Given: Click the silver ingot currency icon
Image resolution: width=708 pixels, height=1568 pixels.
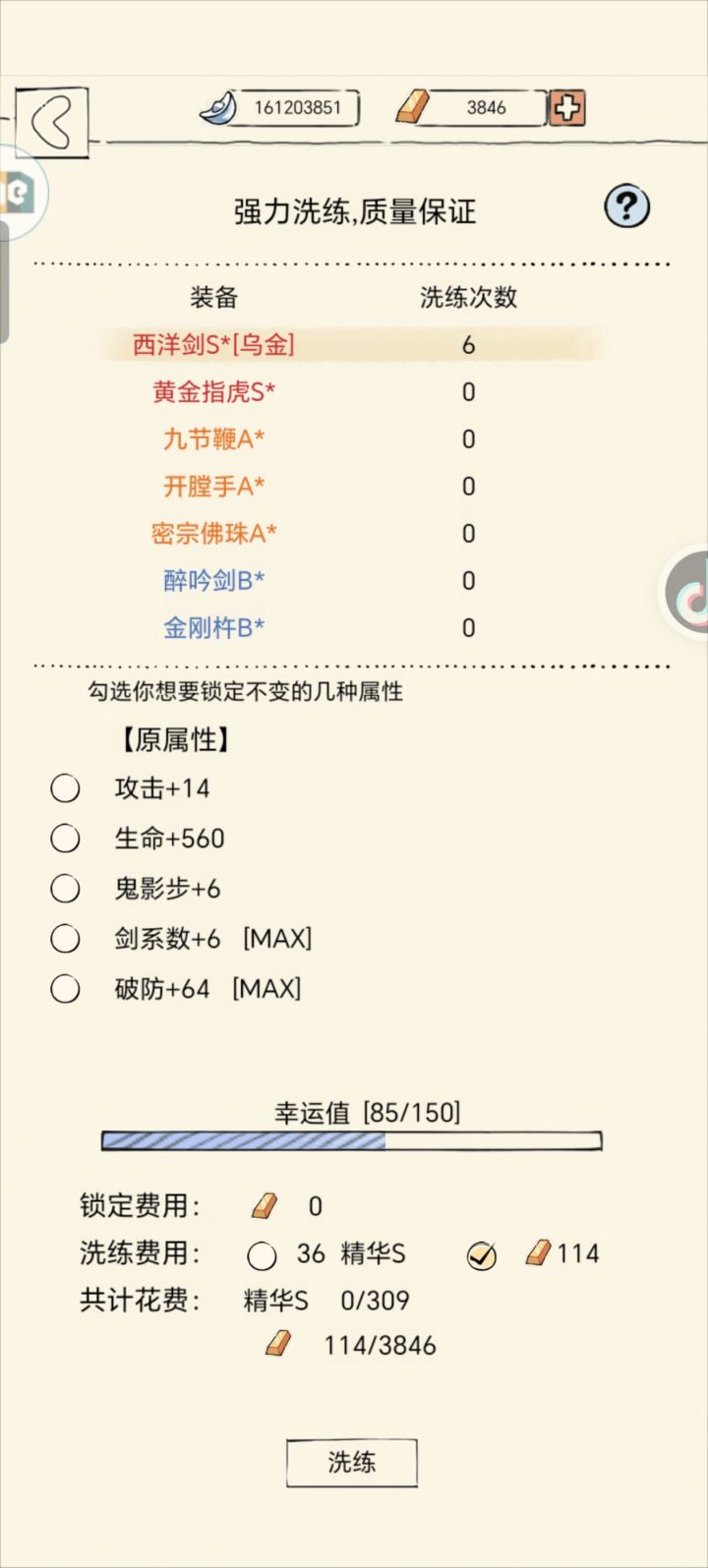Looking at the screenshot, I should [x=223, y=108].
